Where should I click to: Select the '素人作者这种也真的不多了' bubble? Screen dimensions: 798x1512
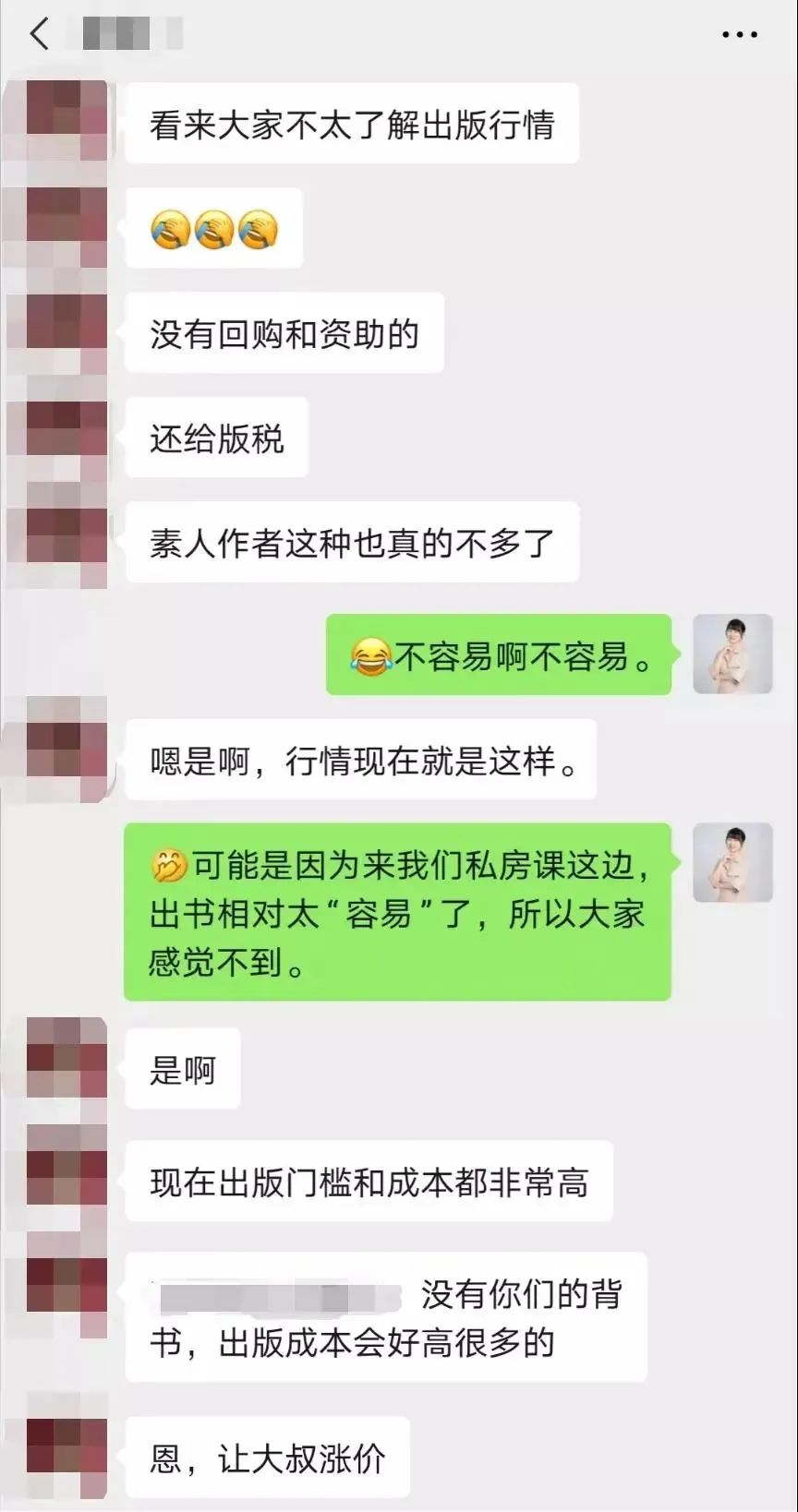354,543
